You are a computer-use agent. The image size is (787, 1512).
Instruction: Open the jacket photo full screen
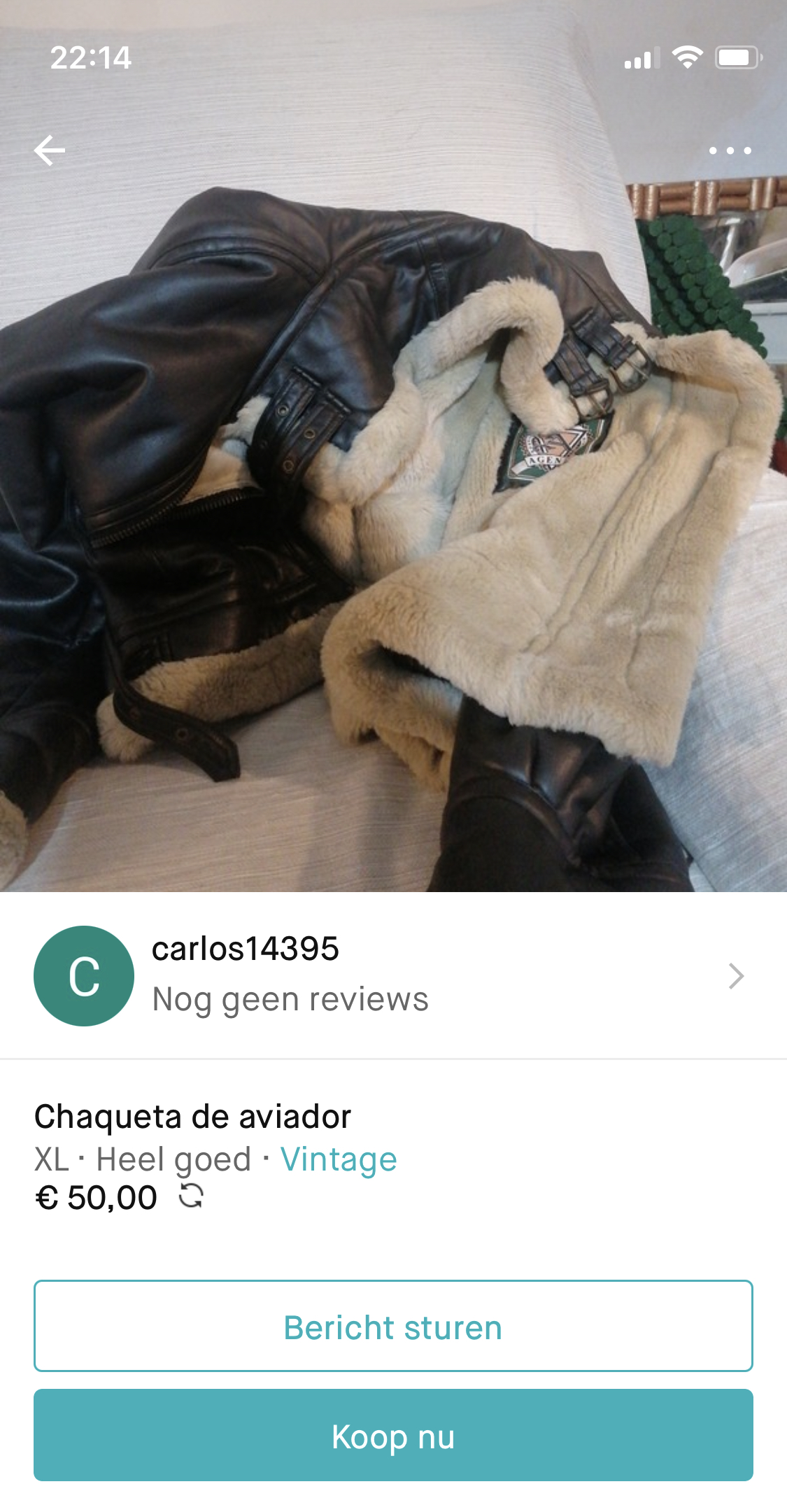click(393, 490)
